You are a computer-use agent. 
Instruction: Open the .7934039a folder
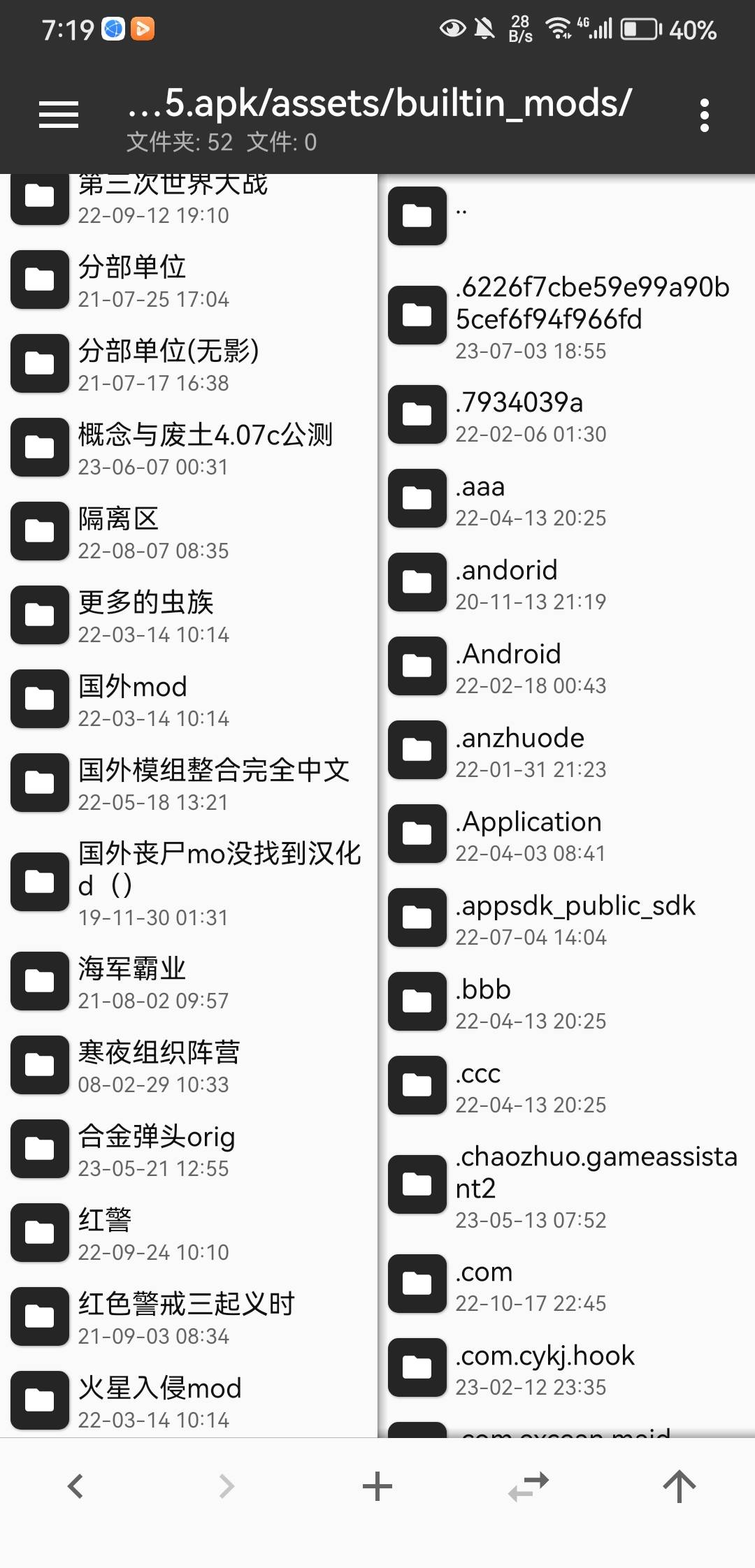(x=531, y=415)
